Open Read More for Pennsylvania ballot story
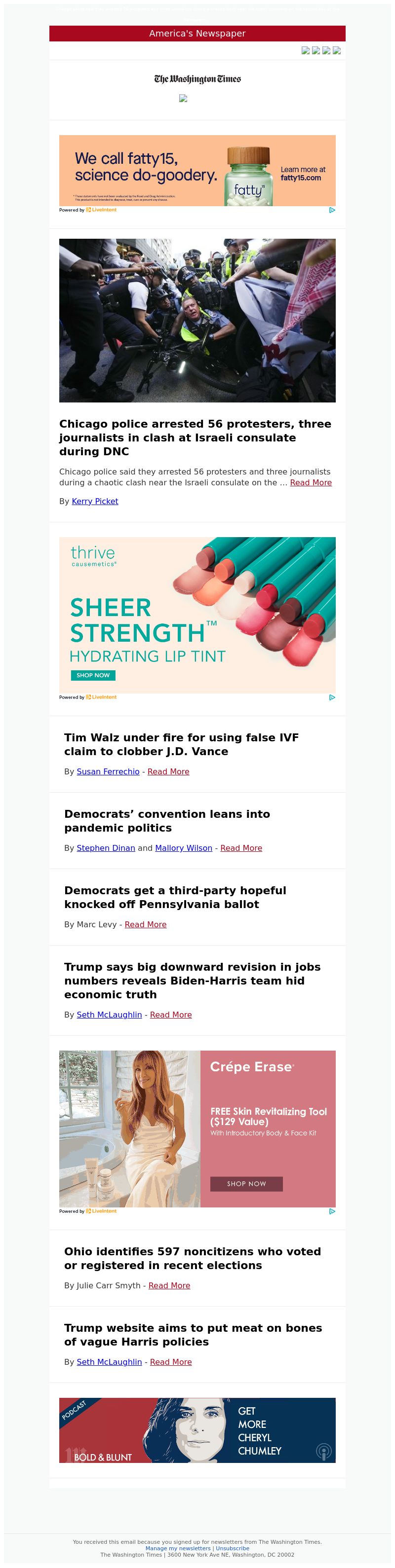Image resolution: width=395 pixels, height=1568 pixels. point(145,925)
